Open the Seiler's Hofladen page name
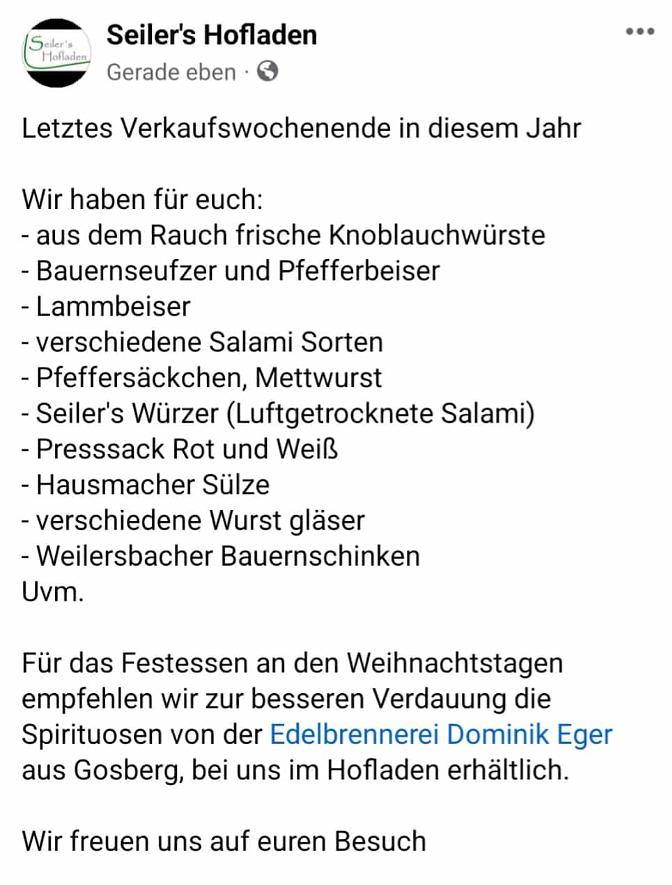 pos(211,35)
